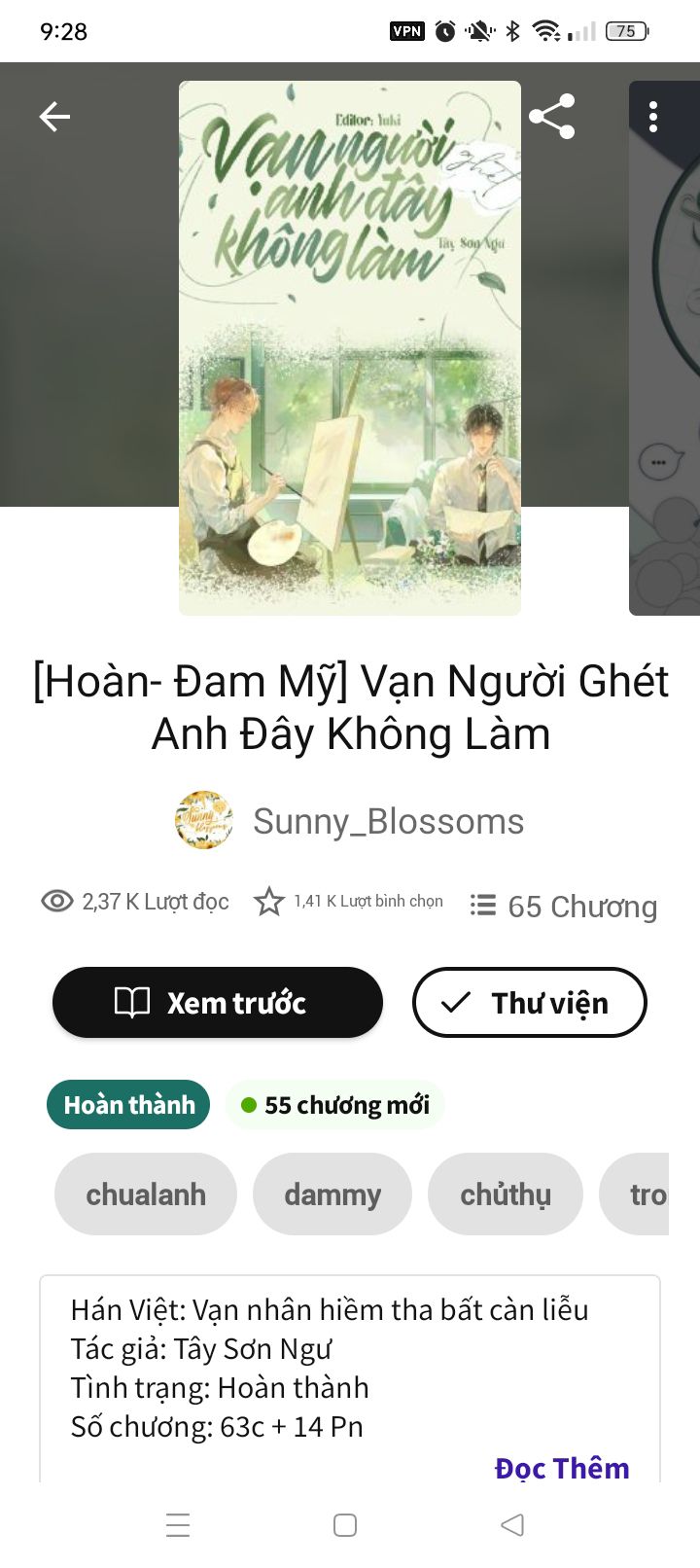Share this story
This screenshot has width=700, height=1568.
pyautogui.click(x=551, y=117)
